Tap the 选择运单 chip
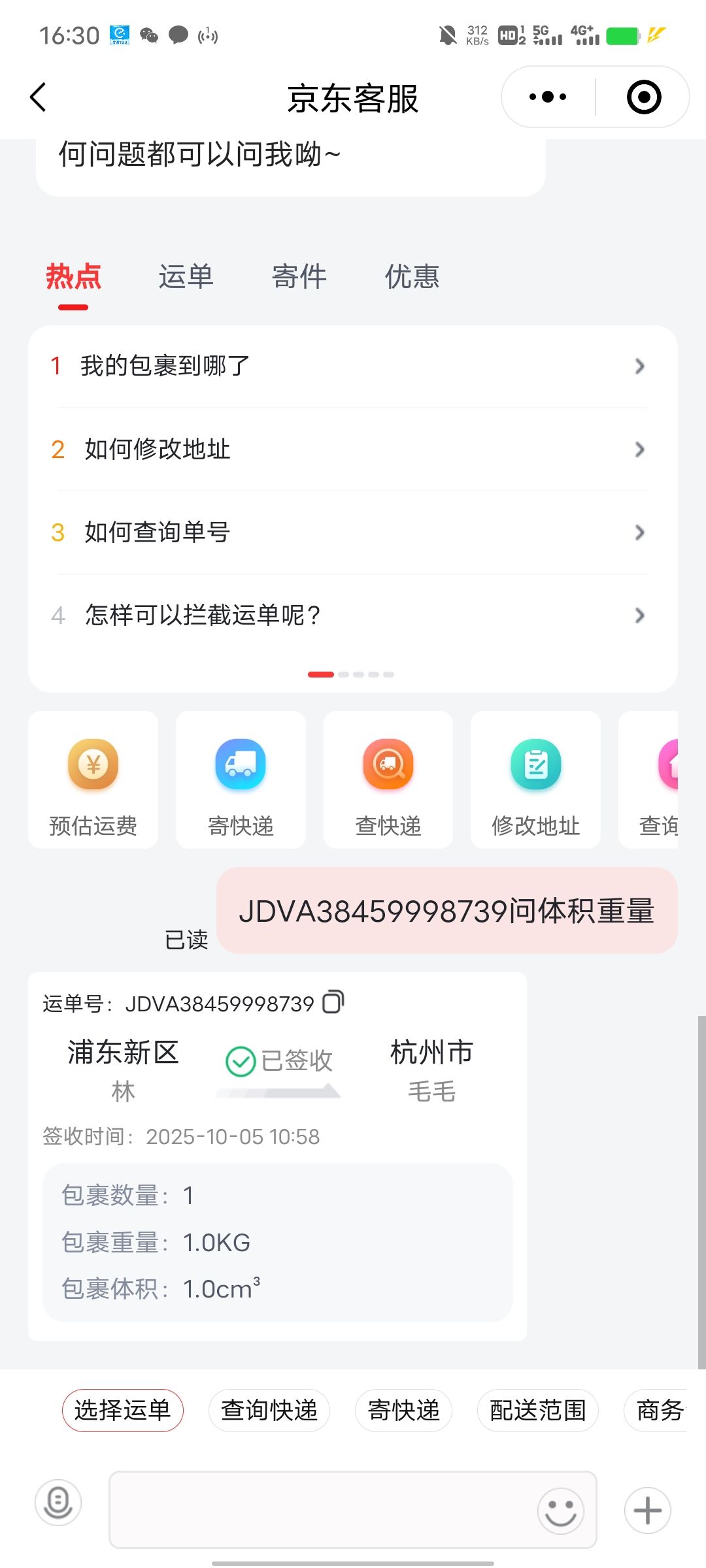706x1568 pixels. [x=122, y=1411]
